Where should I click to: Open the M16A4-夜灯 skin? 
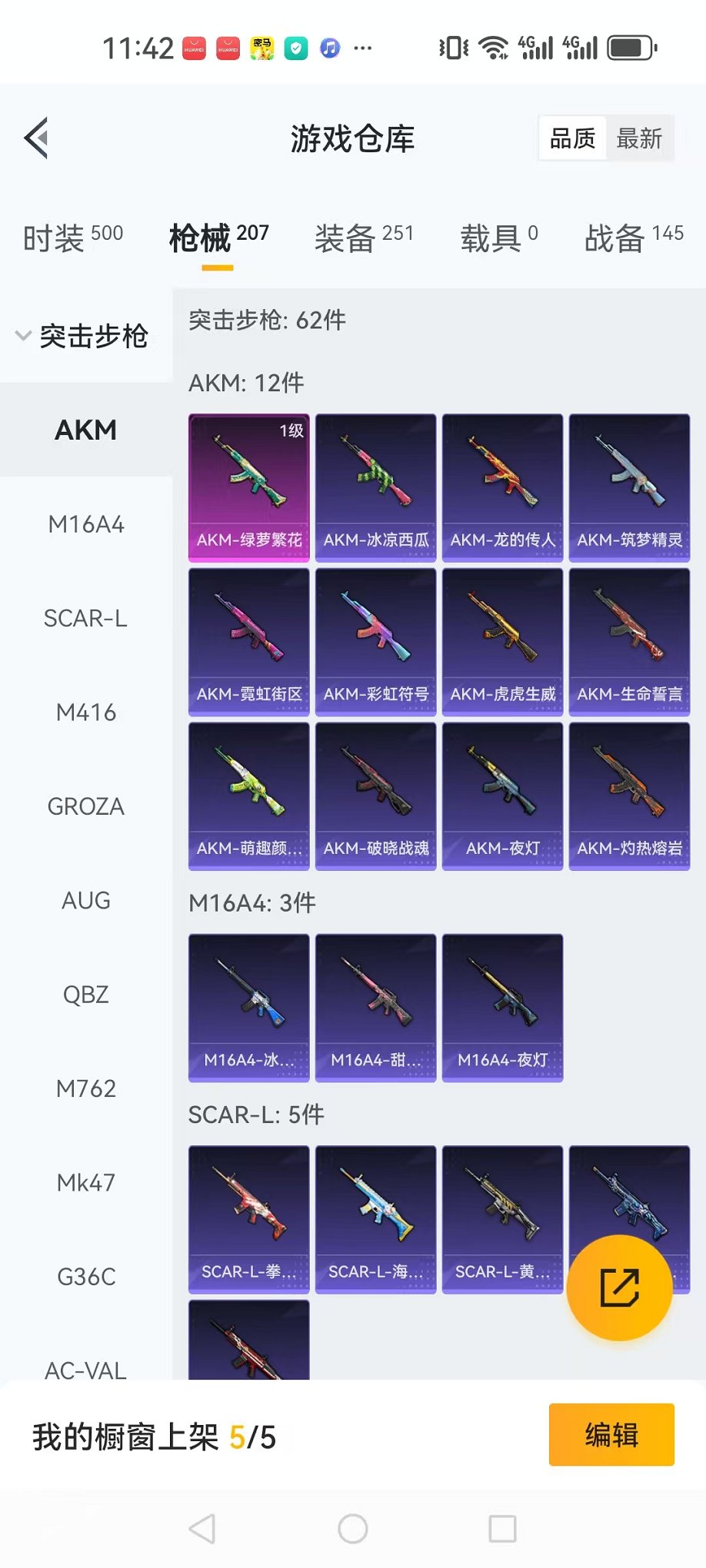[502, 1008]
